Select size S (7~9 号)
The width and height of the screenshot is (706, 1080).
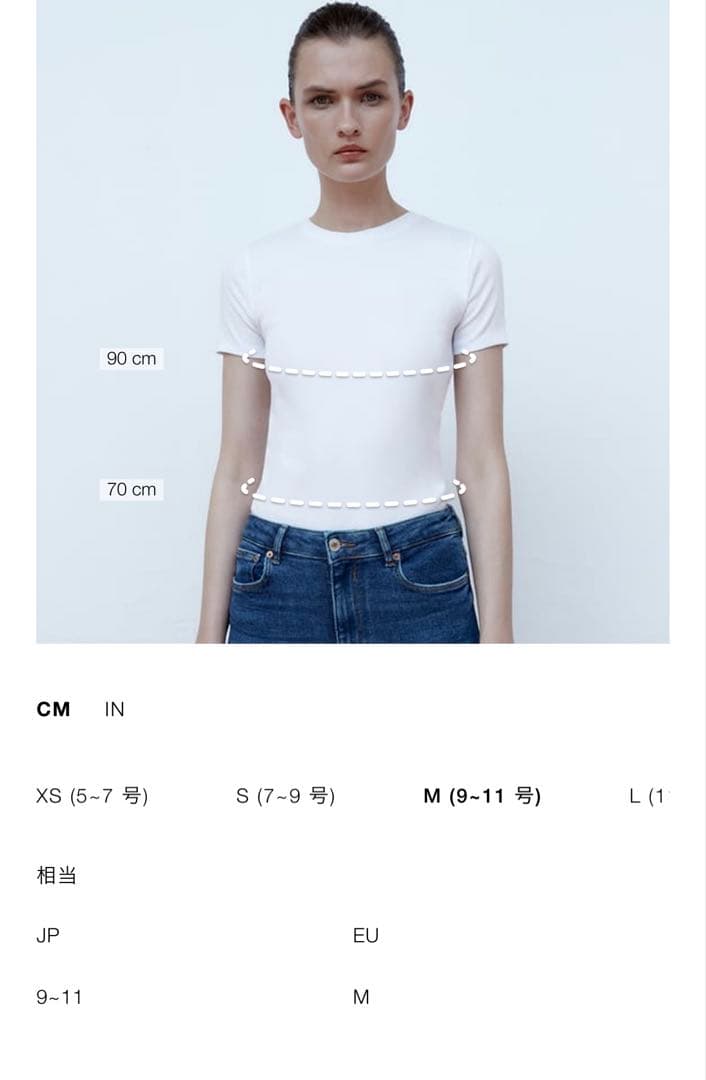pyautogui.click(x=285, y=796)
